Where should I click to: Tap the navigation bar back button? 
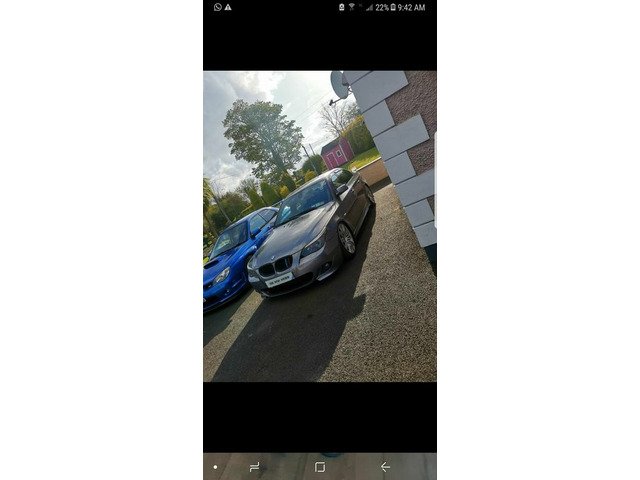(x=385, y=467)
